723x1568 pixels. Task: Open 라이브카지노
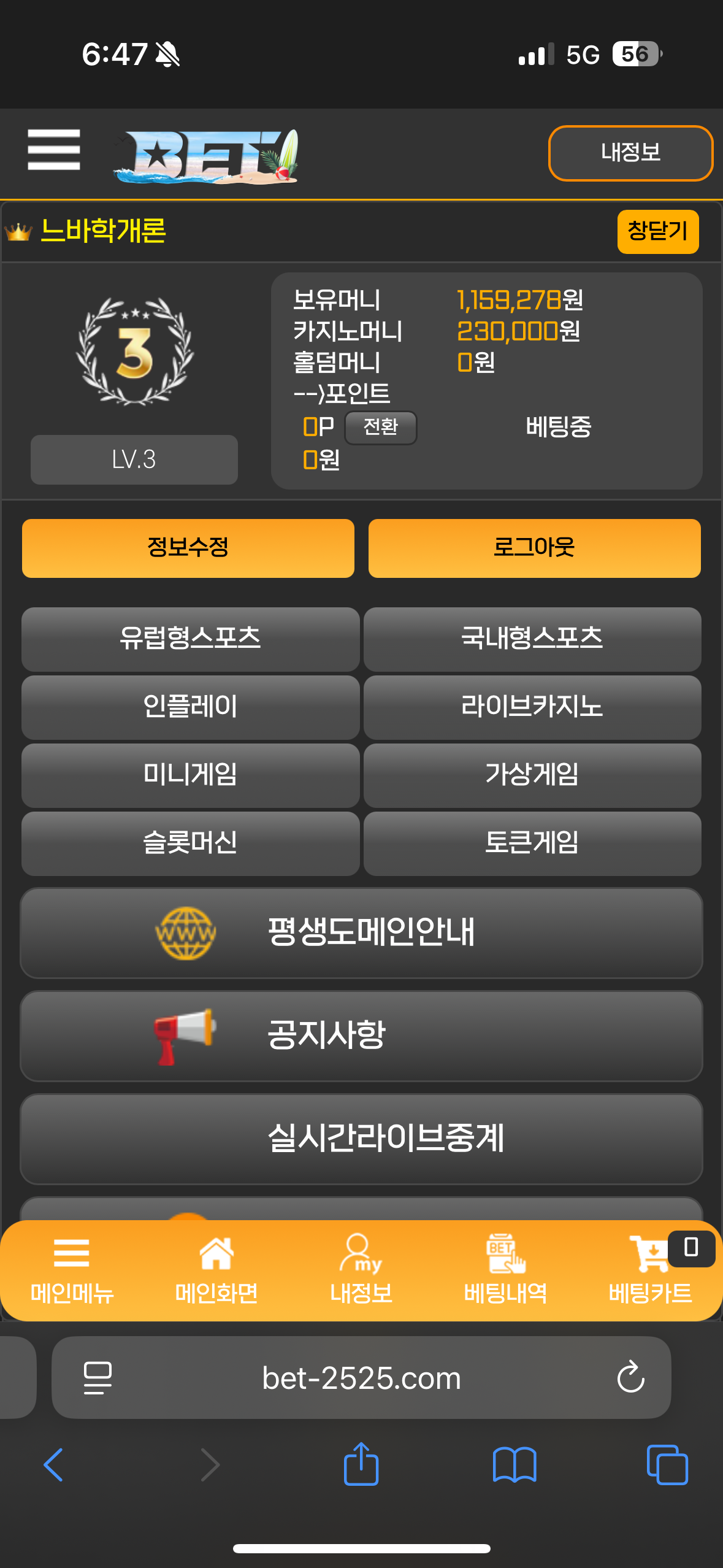[532, 707]
